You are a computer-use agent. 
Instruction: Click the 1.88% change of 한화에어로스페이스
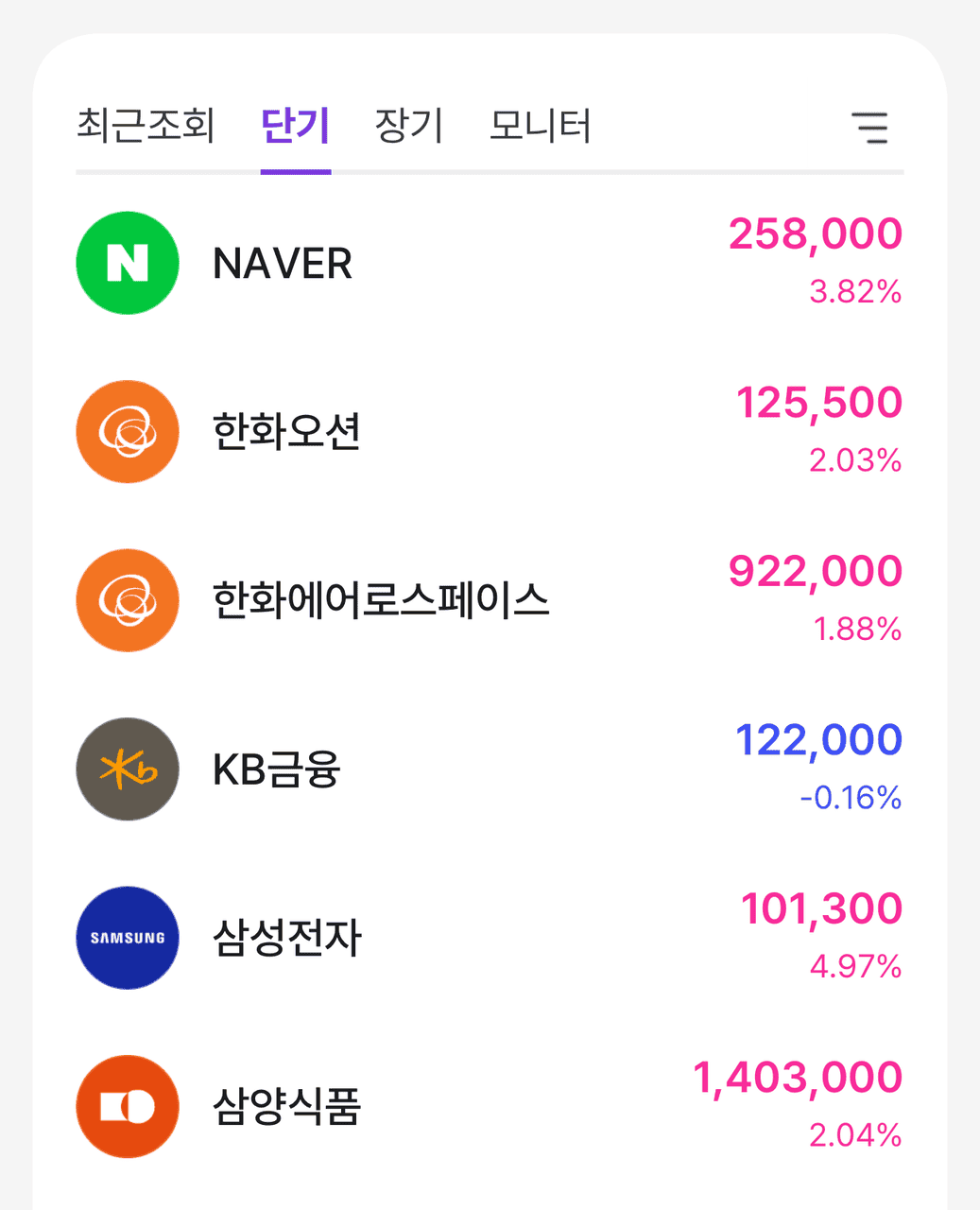[857, 630]
